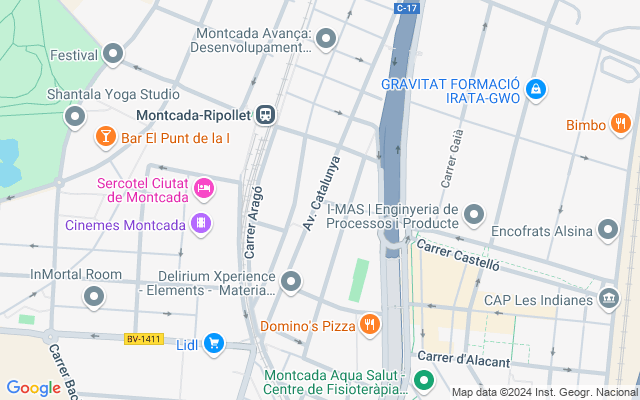Select the Gravitat Formació IRATA-GWO pin
Image resolution: width=640 pixels, height=400 pixels.
coord(536,90)
